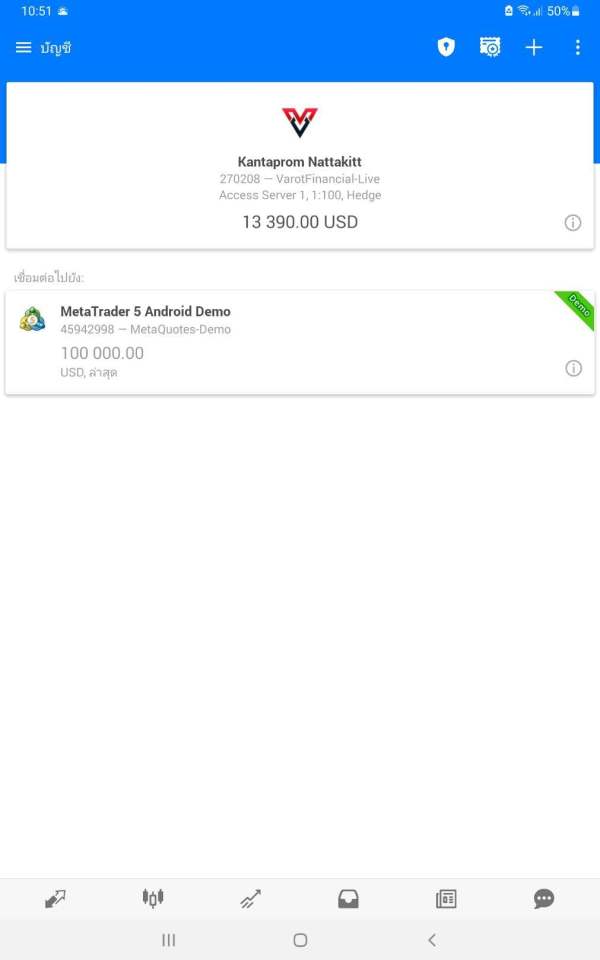600x960 pixels.
Task: Switch to the History inbox tab
Action: click(348, 899)
